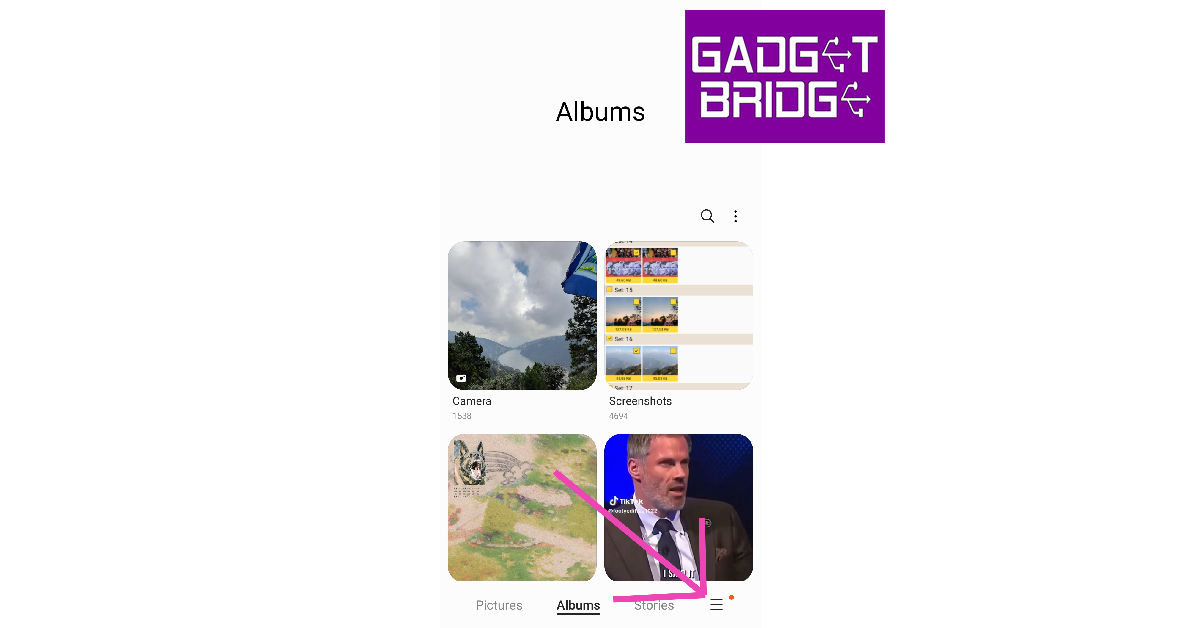The height and width of the screenshot is (628, 1200).
Task: Select the Albums tab
Action: point(578,605)
